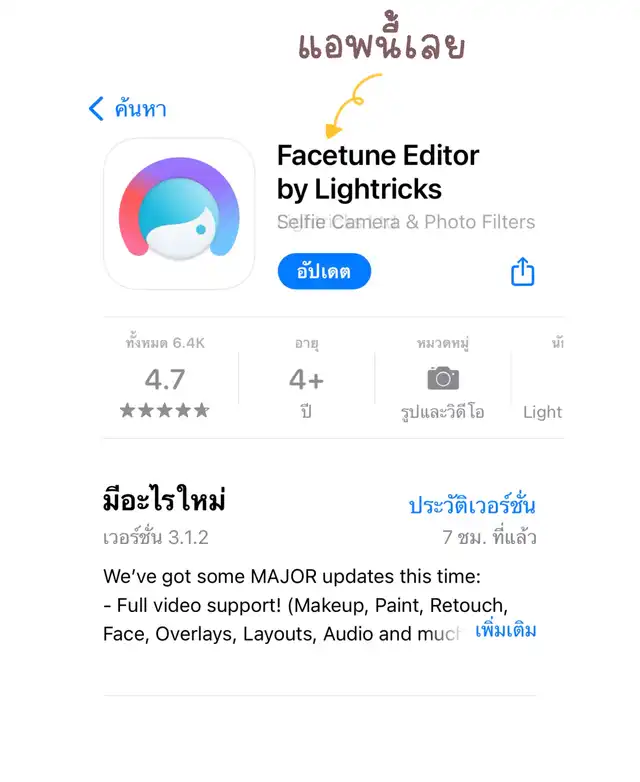Tap the อัปเดต button for Facetune Editor

[324, 272]
